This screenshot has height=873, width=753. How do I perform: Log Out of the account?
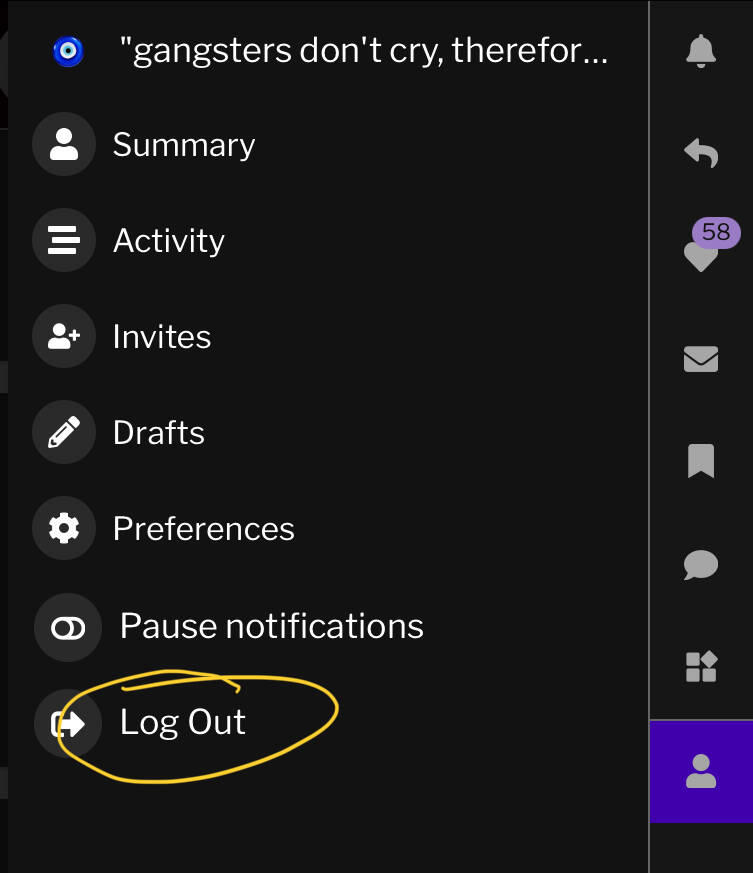(182, 722)
